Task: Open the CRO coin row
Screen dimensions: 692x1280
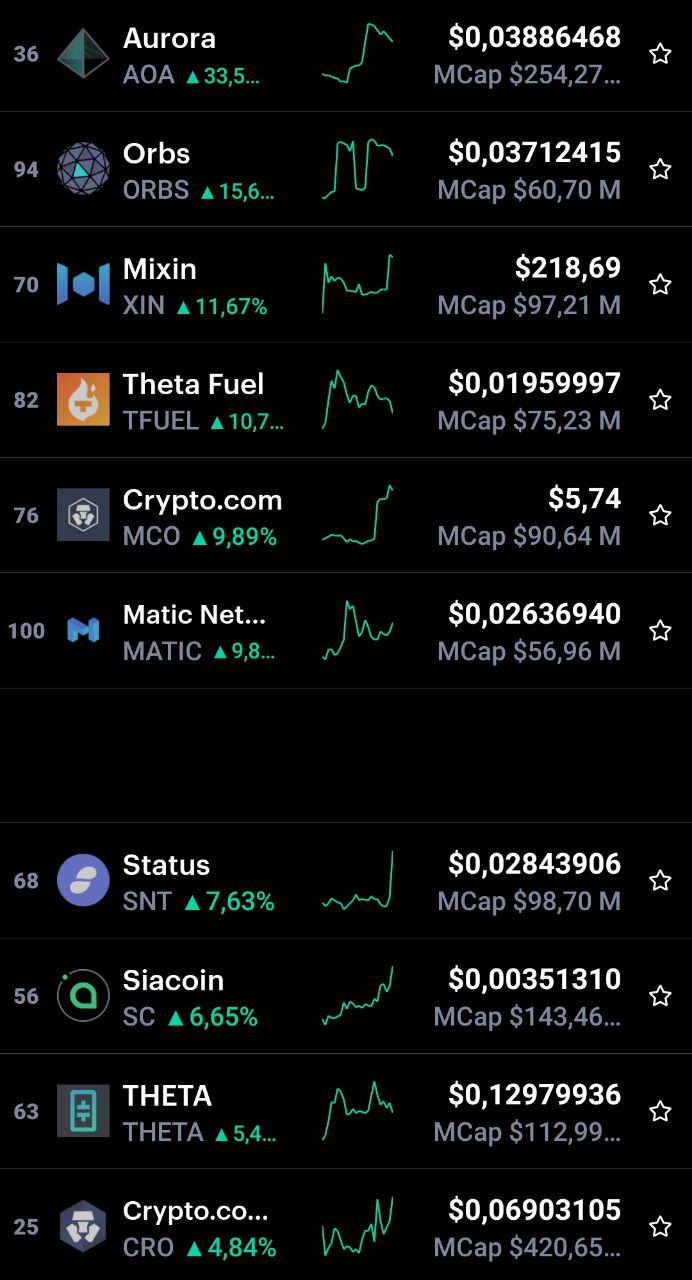Action: click(346, 1225)
